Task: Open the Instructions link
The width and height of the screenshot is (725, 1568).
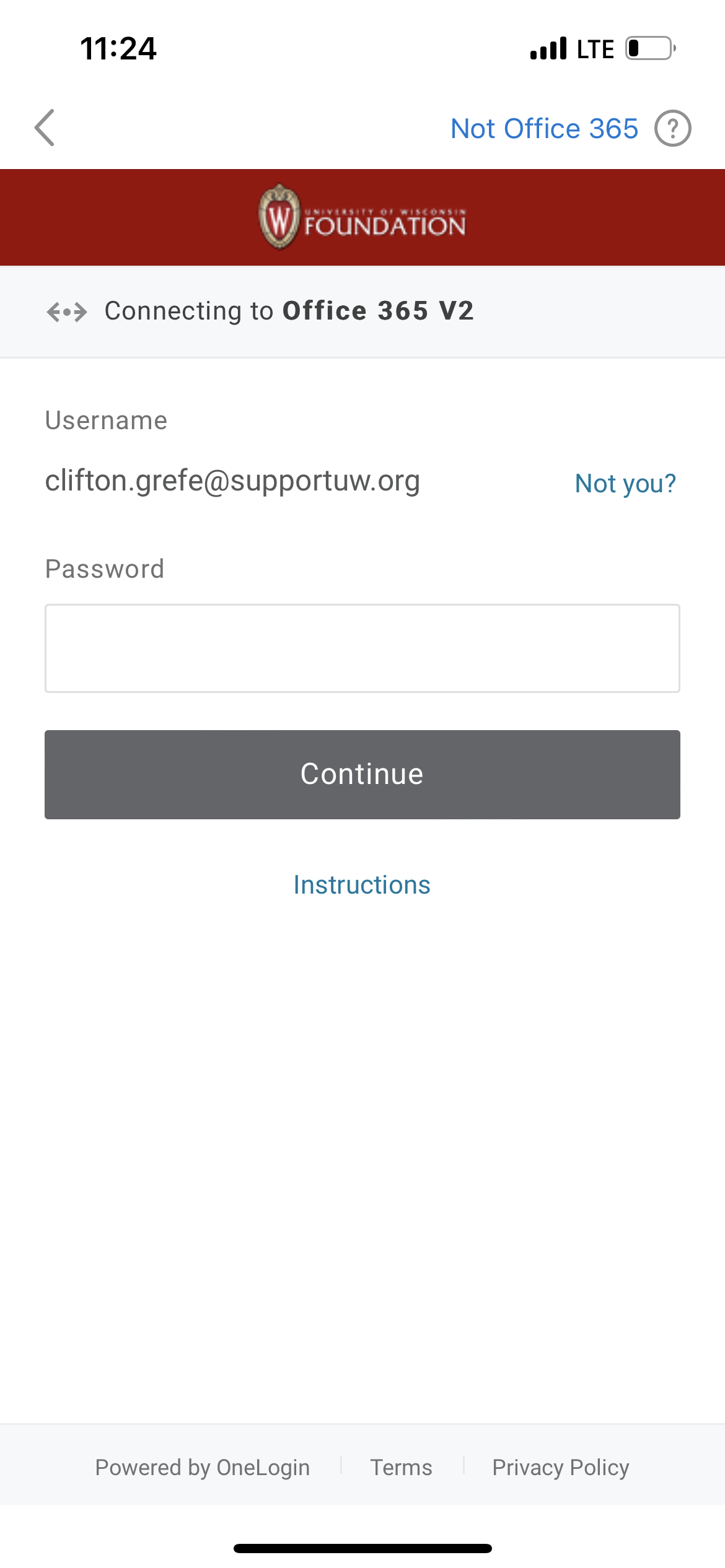Action: tap(362, 884)
